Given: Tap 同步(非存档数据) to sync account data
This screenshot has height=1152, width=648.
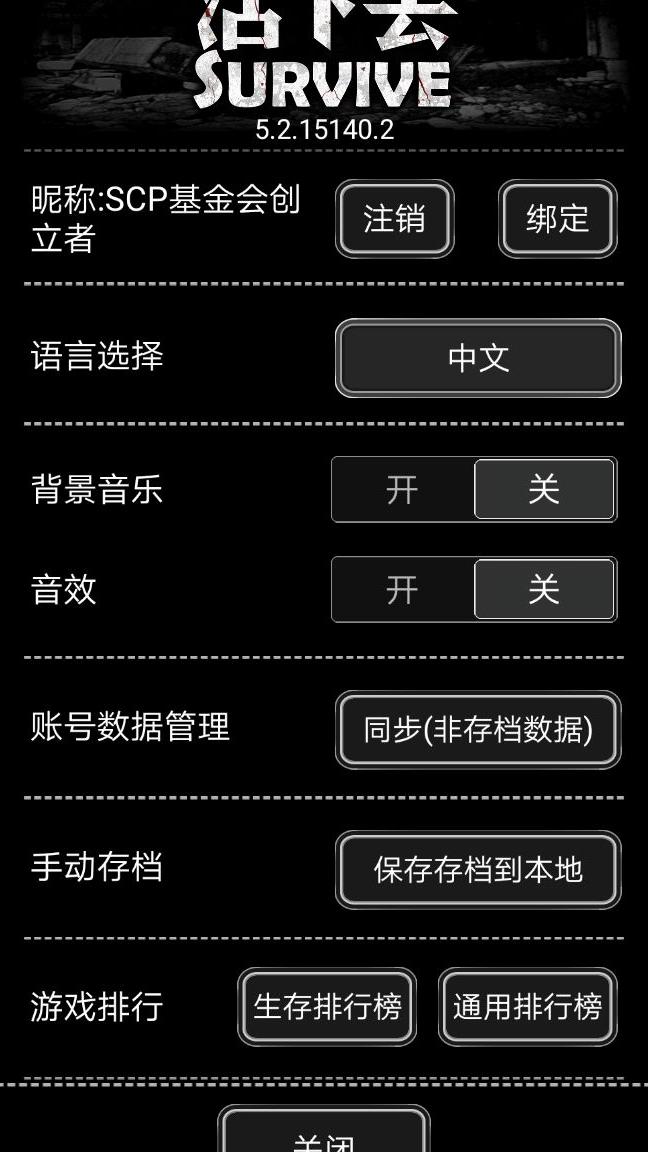Looking at the screenshot, I should click(x=478, y=730).
